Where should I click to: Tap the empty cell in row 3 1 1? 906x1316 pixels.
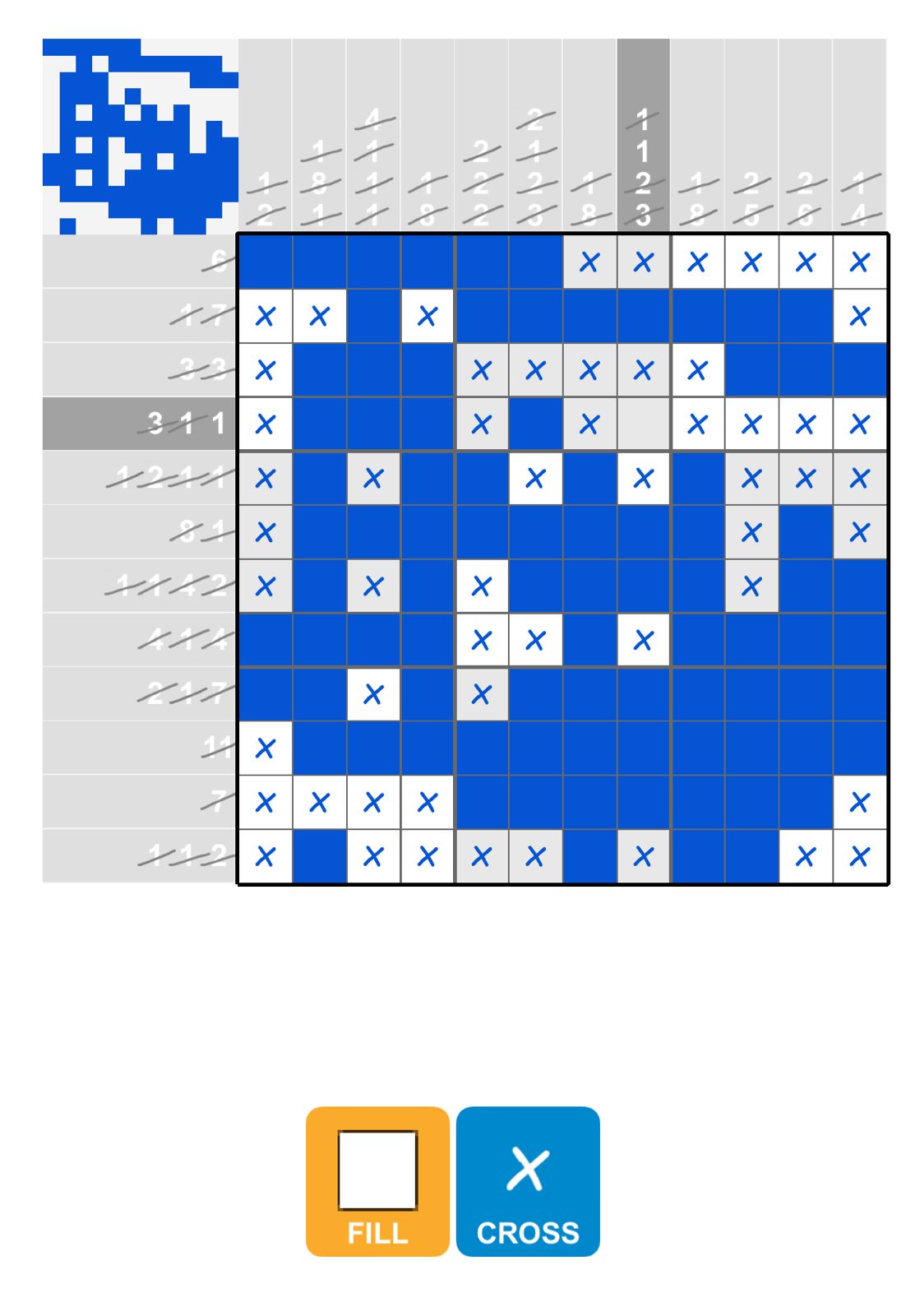pyautogui.click(x=644, y=424)
